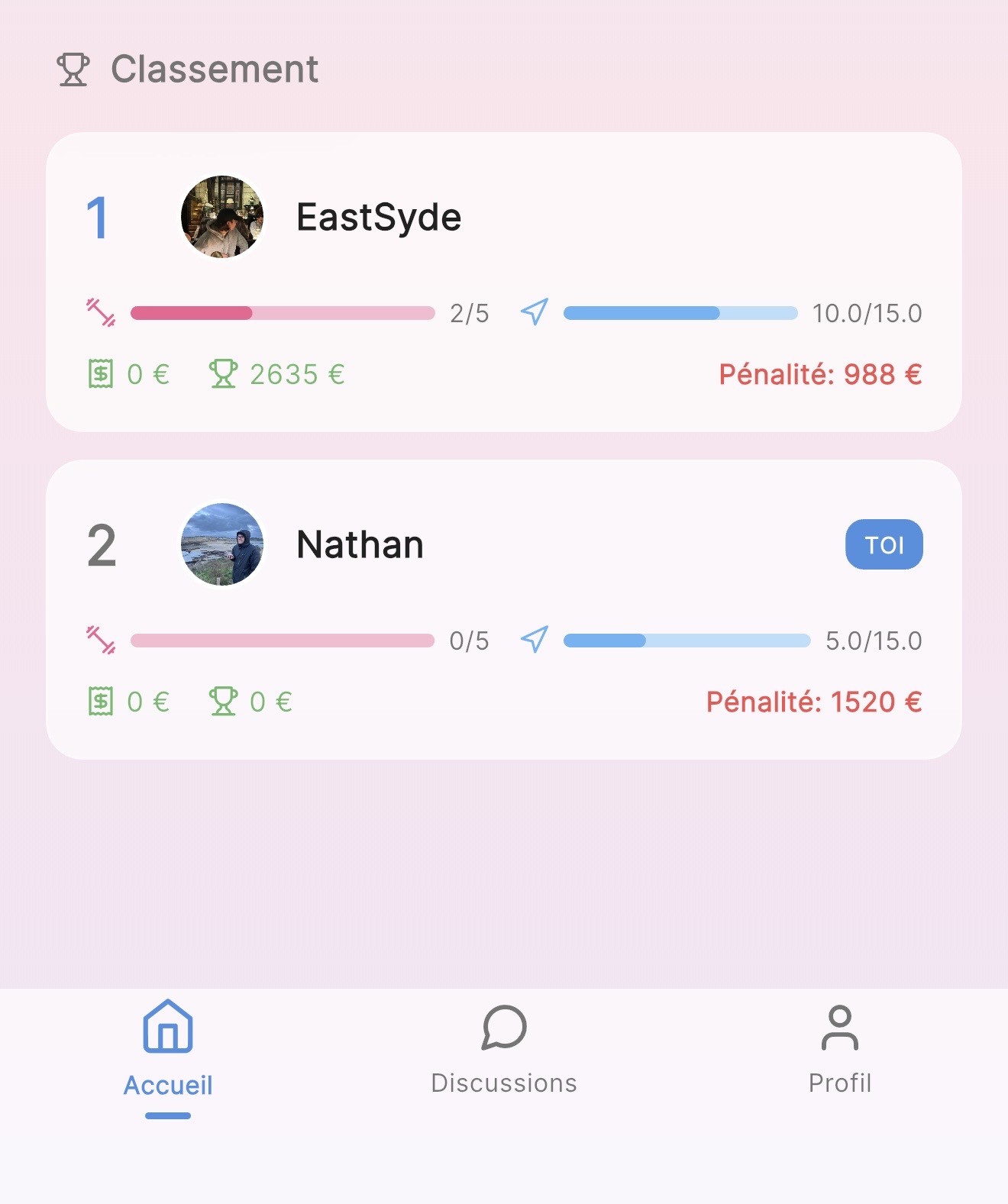Click the trophy icon beside Classement
Image resolution: width=1008 pixels, height=1204 pixels.
pyautogui.click(x=73, y=69)
